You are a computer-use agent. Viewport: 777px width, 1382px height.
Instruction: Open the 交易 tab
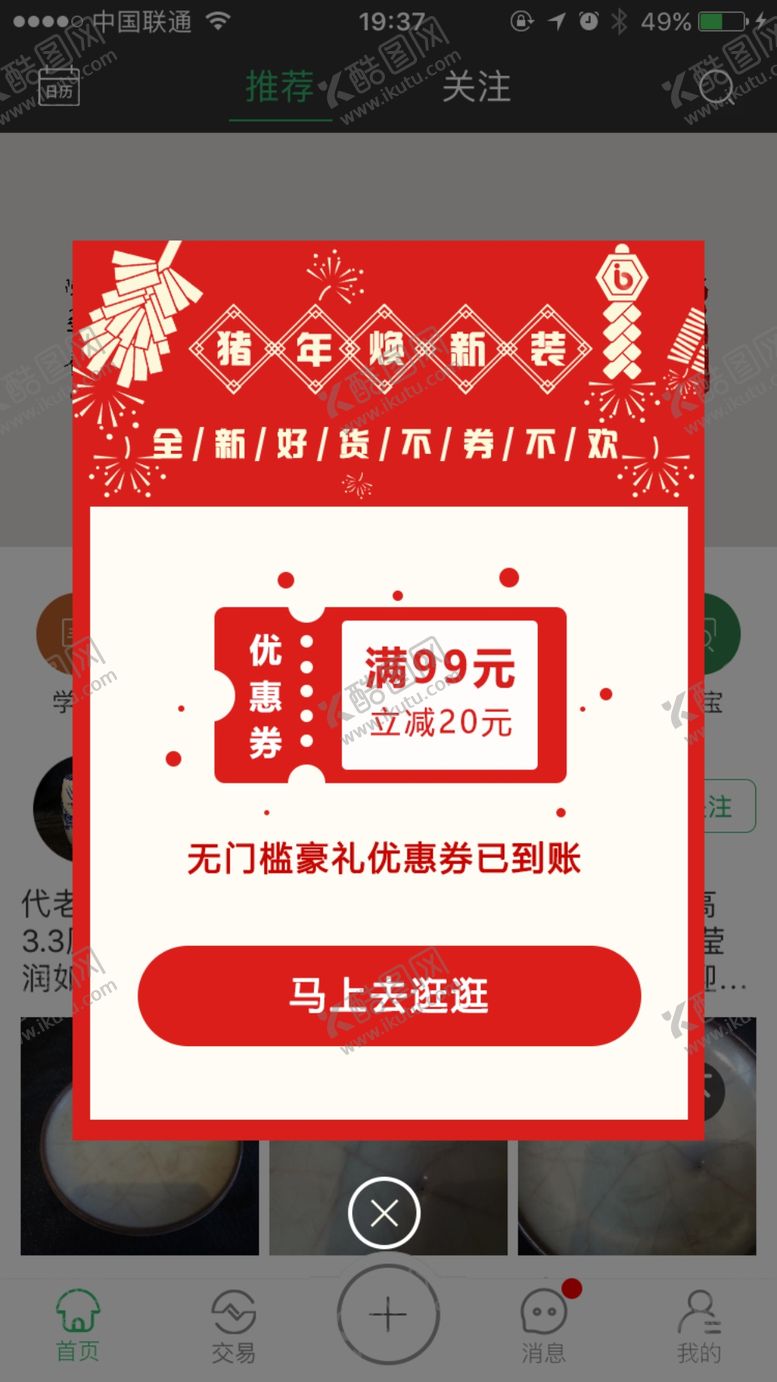pos(233,1326)
